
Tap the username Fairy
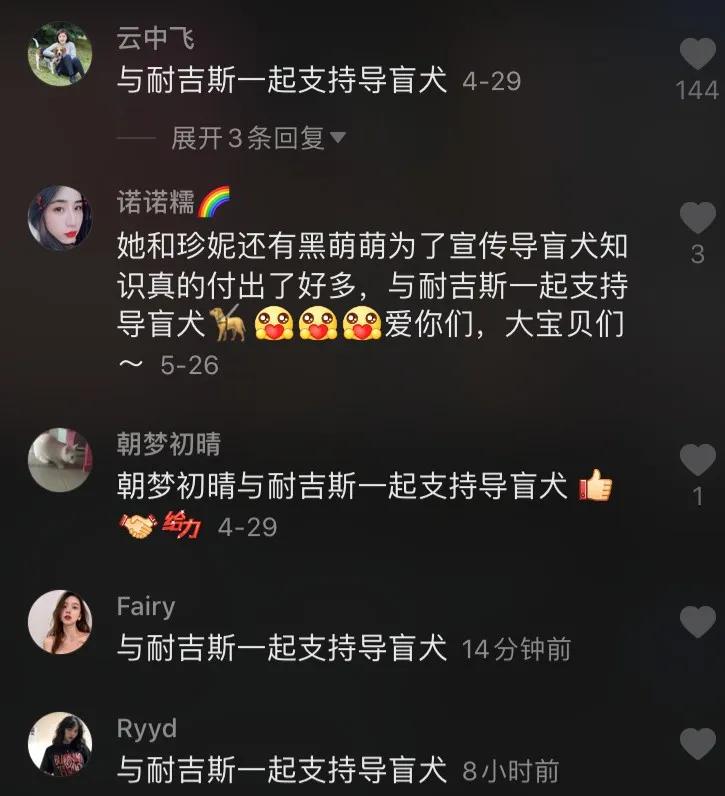(146, 605)
